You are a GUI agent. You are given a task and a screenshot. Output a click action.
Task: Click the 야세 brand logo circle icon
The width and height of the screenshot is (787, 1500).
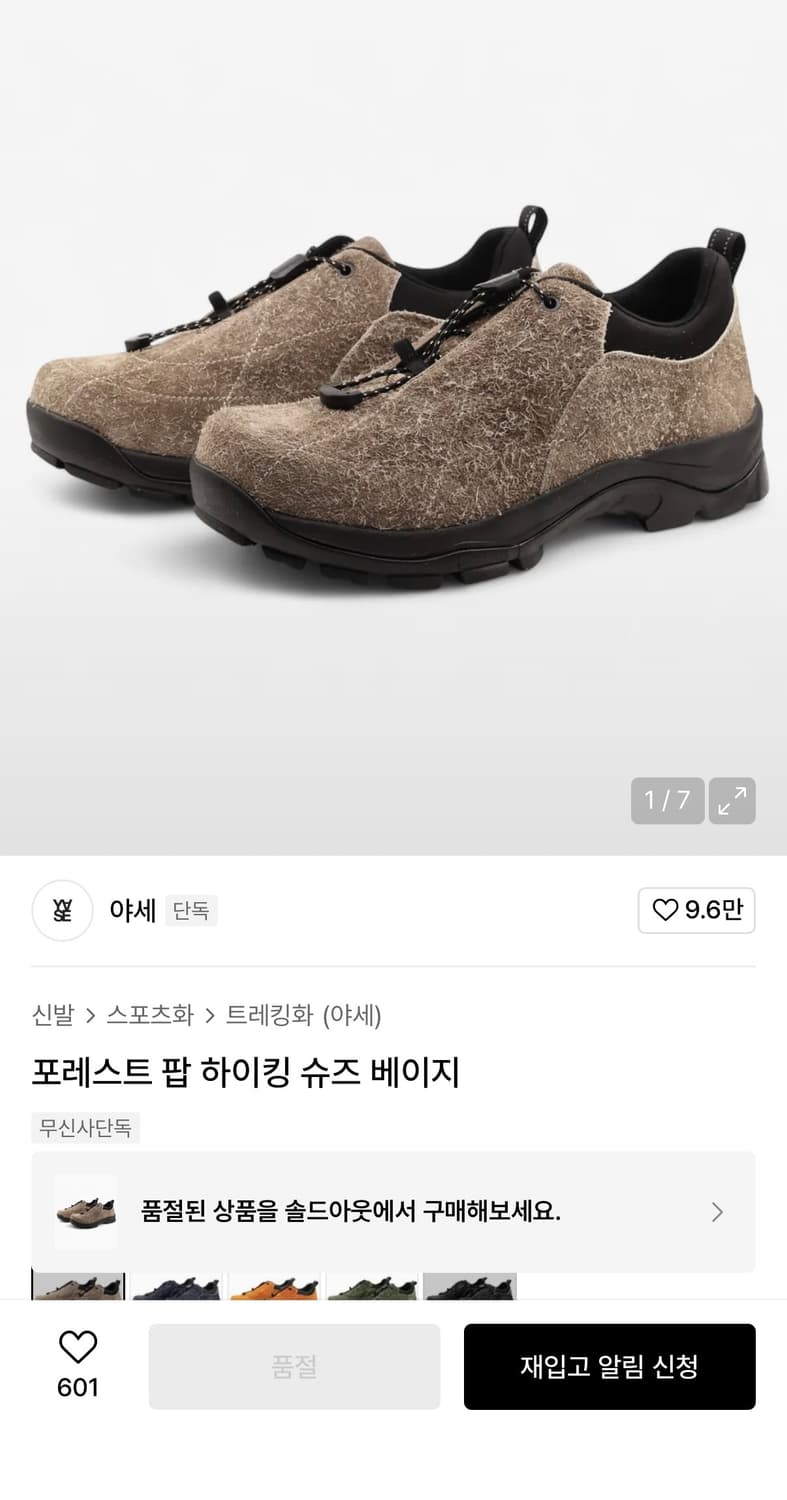tap(62, 910)
